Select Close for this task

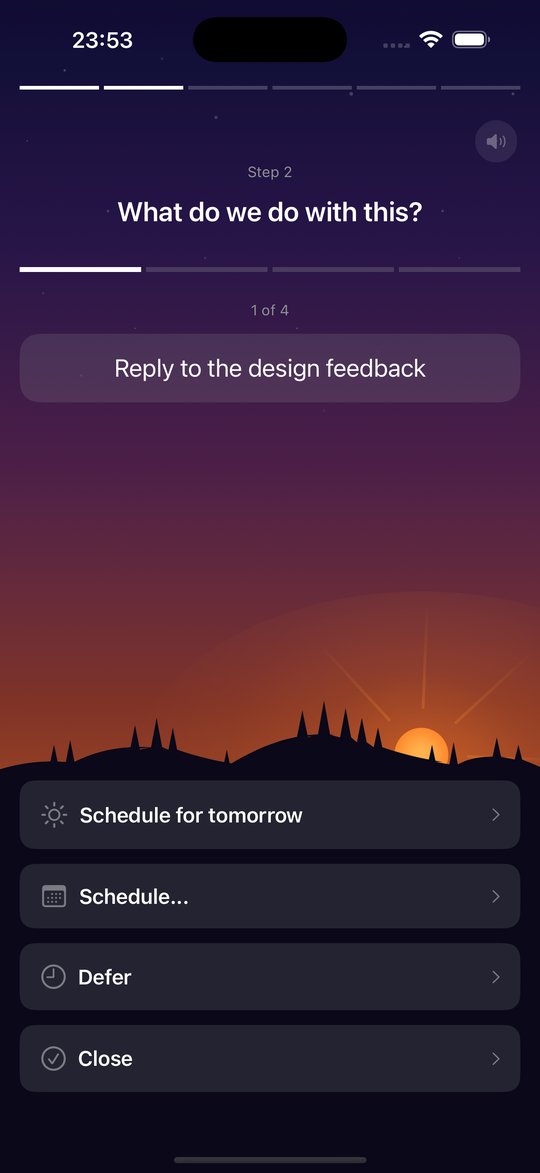pos(270,1059)
